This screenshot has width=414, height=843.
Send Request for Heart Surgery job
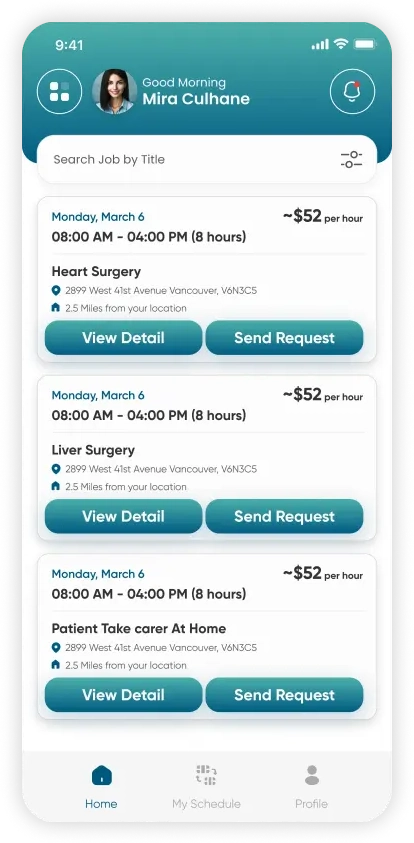284,338
